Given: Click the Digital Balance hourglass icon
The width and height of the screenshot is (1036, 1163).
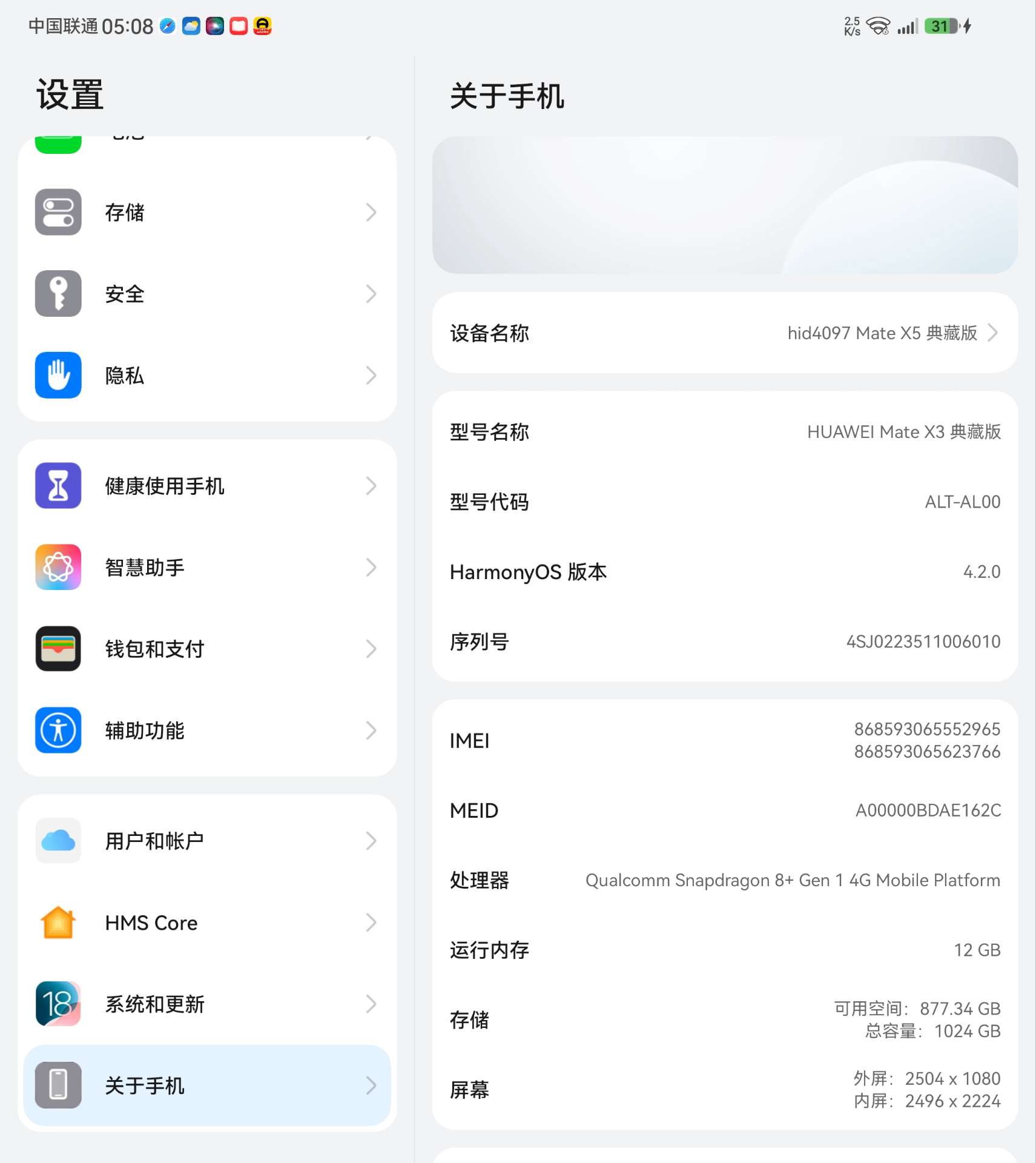Looking at the screenshot, I should coord(58,485).
